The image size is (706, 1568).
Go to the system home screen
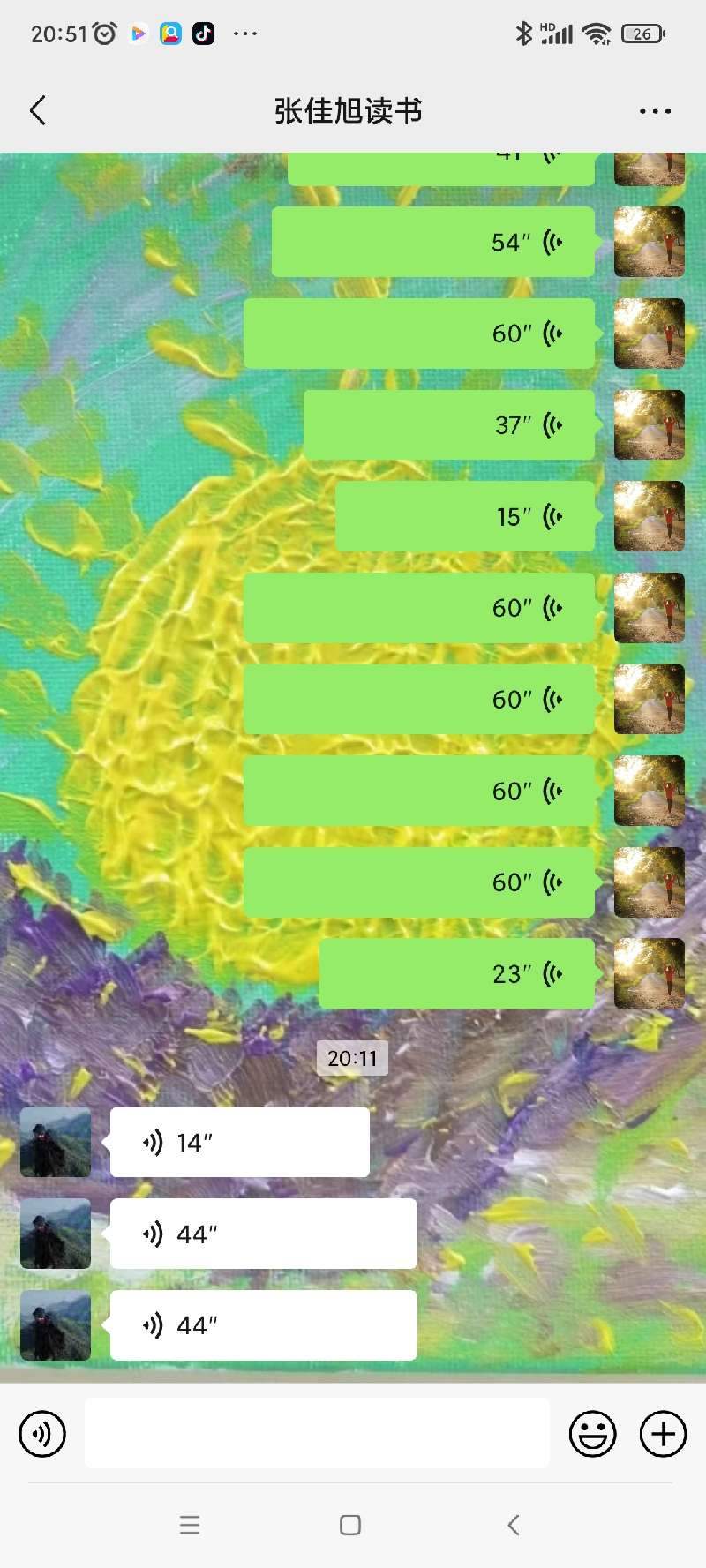350,1525
